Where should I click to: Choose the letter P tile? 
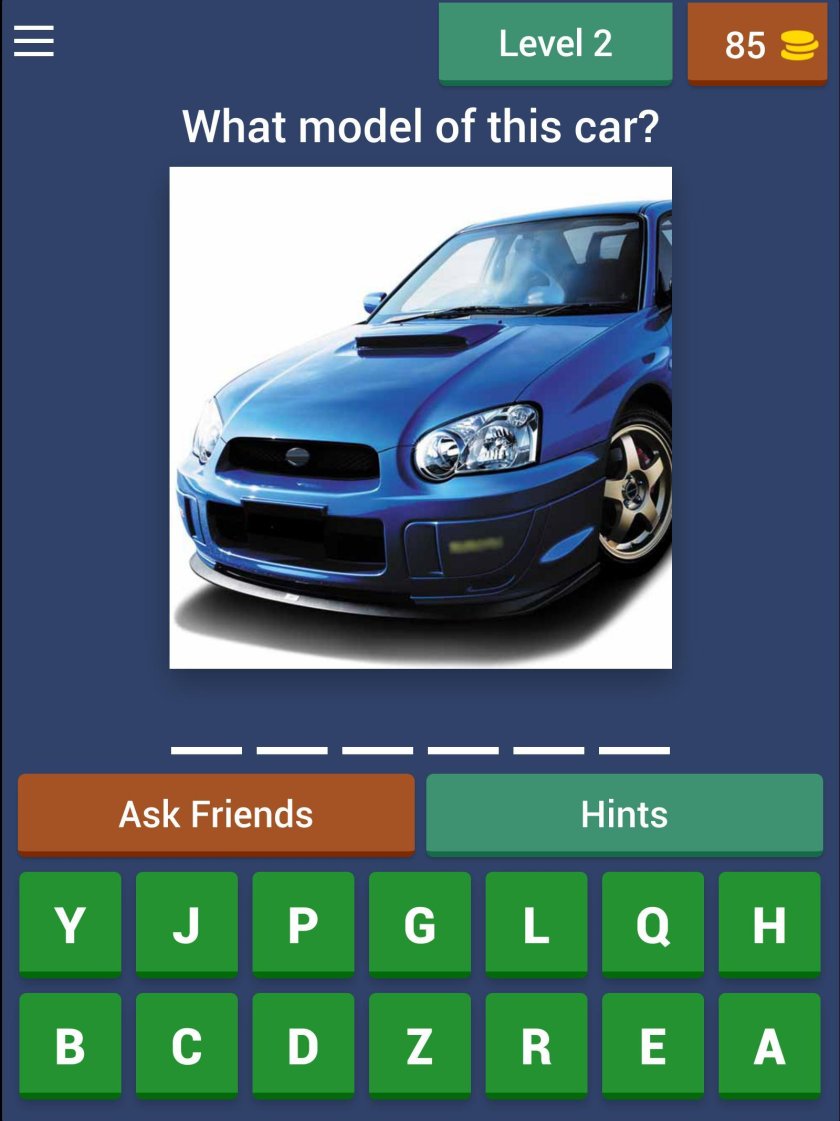click(303, 924)
